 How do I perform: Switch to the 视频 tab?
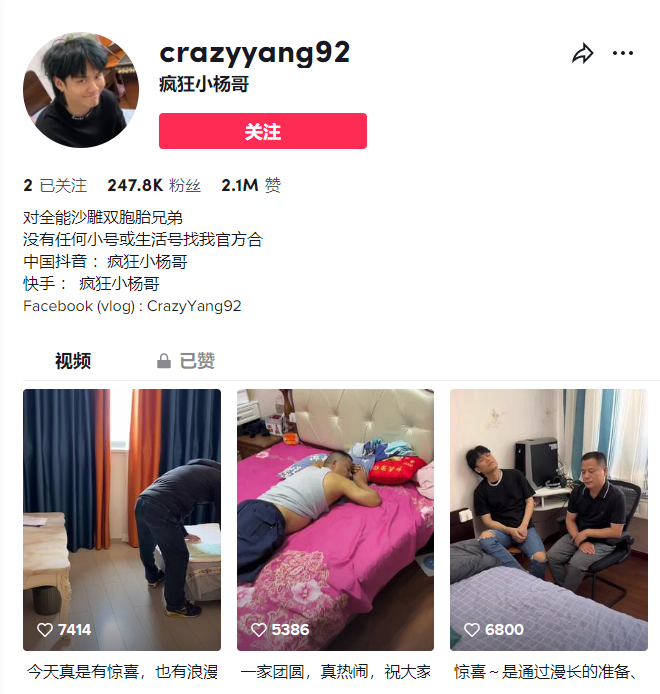pyautogui.click(x=73, y=361)
